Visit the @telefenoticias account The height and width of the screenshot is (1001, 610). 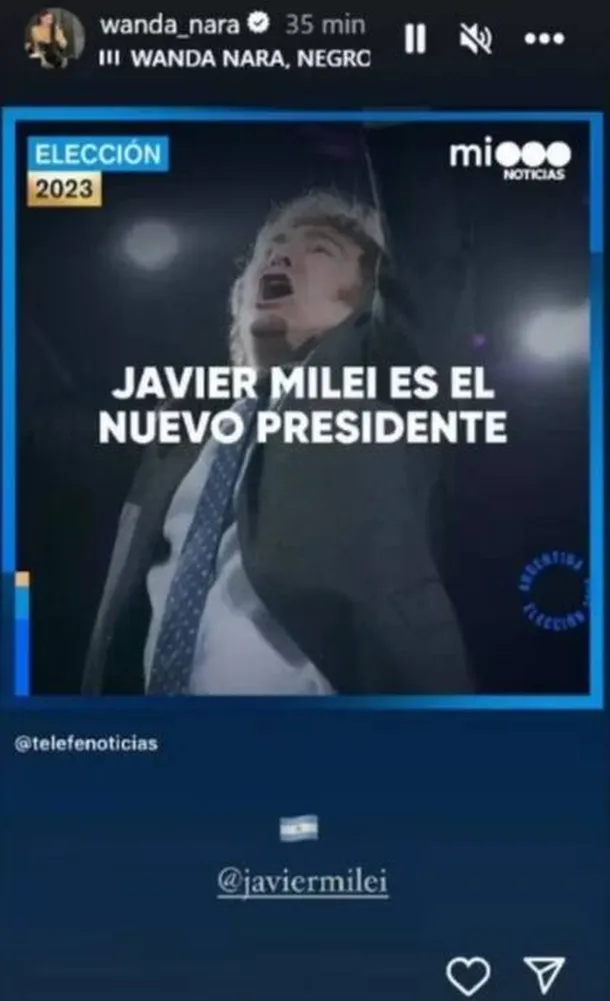tap(86, 744)
